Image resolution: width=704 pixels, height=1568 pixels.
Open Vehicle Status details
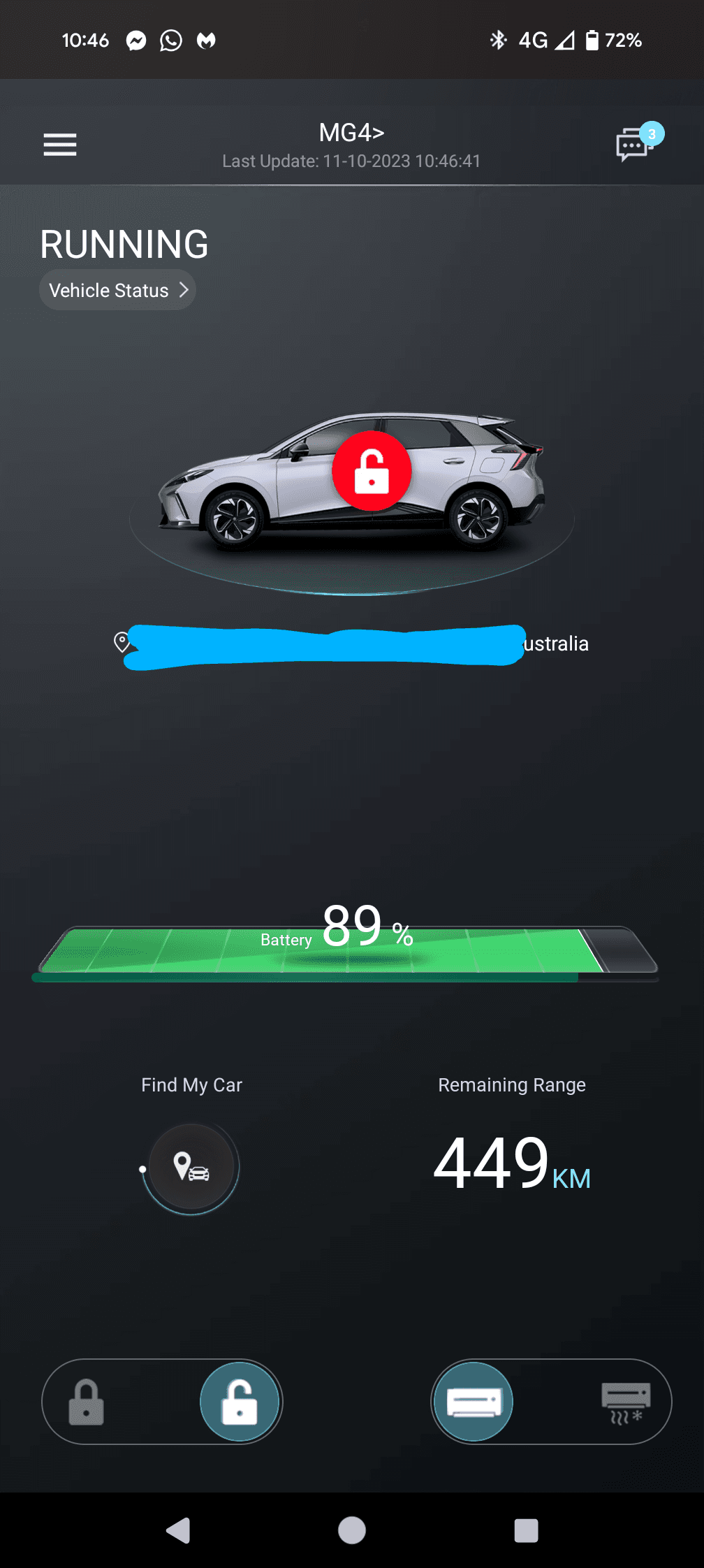[x=117, y=290]
